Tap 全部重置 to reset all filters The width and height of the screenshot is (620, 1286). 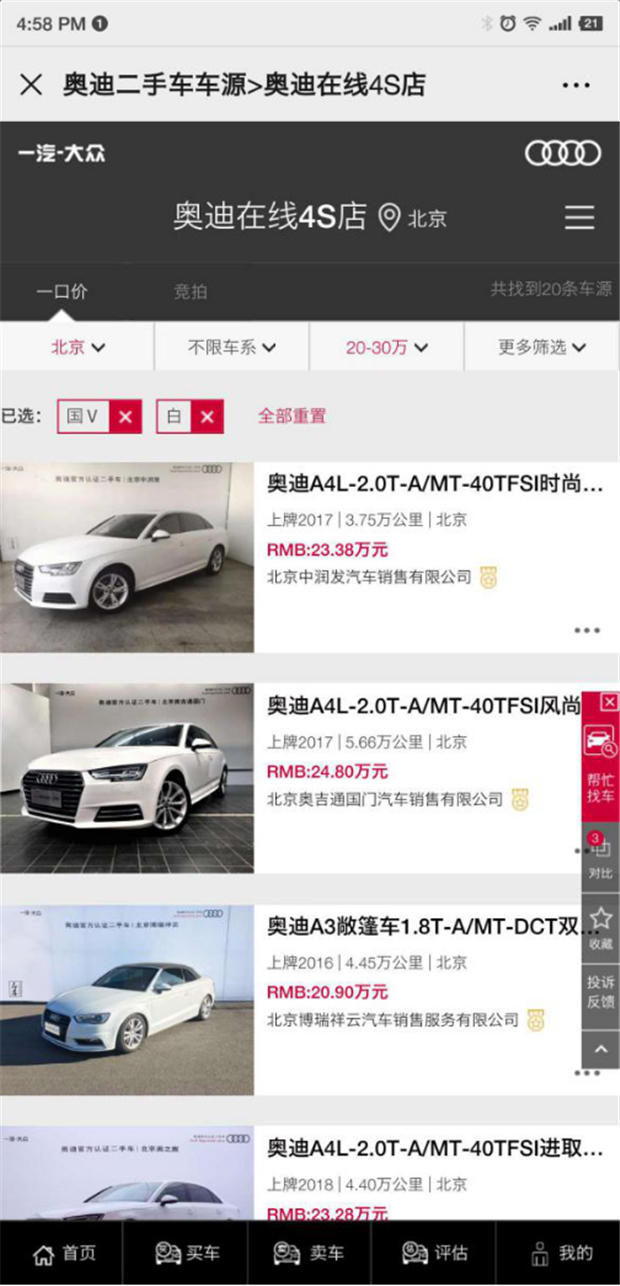(292, 416)
